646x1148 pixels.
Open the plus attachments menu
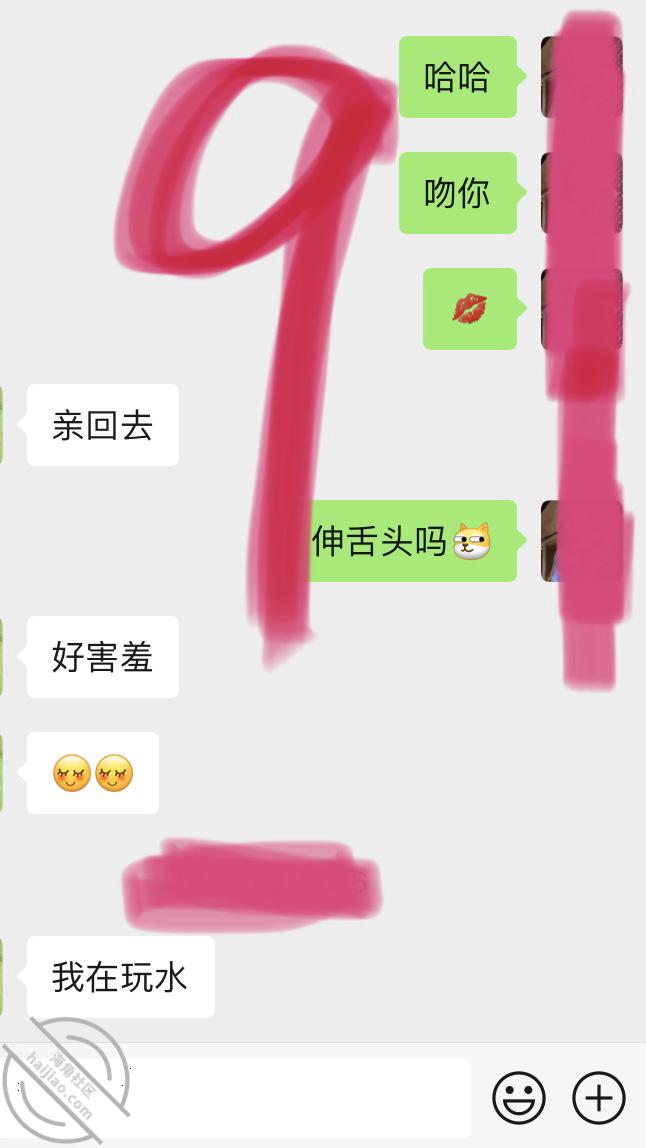pyautogui.click(x=598, y=1097)
